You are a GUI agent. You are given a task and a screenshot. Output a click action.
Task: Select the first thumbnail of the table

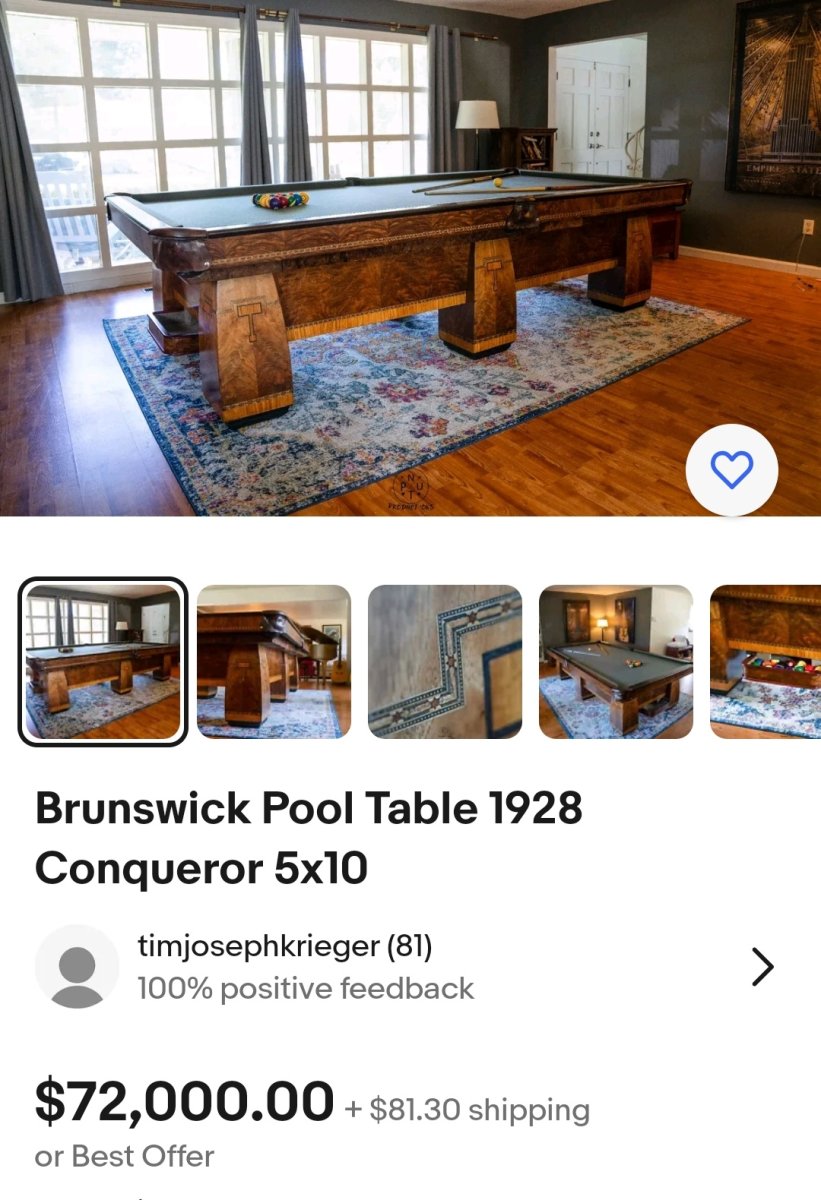tap(103, 662)
